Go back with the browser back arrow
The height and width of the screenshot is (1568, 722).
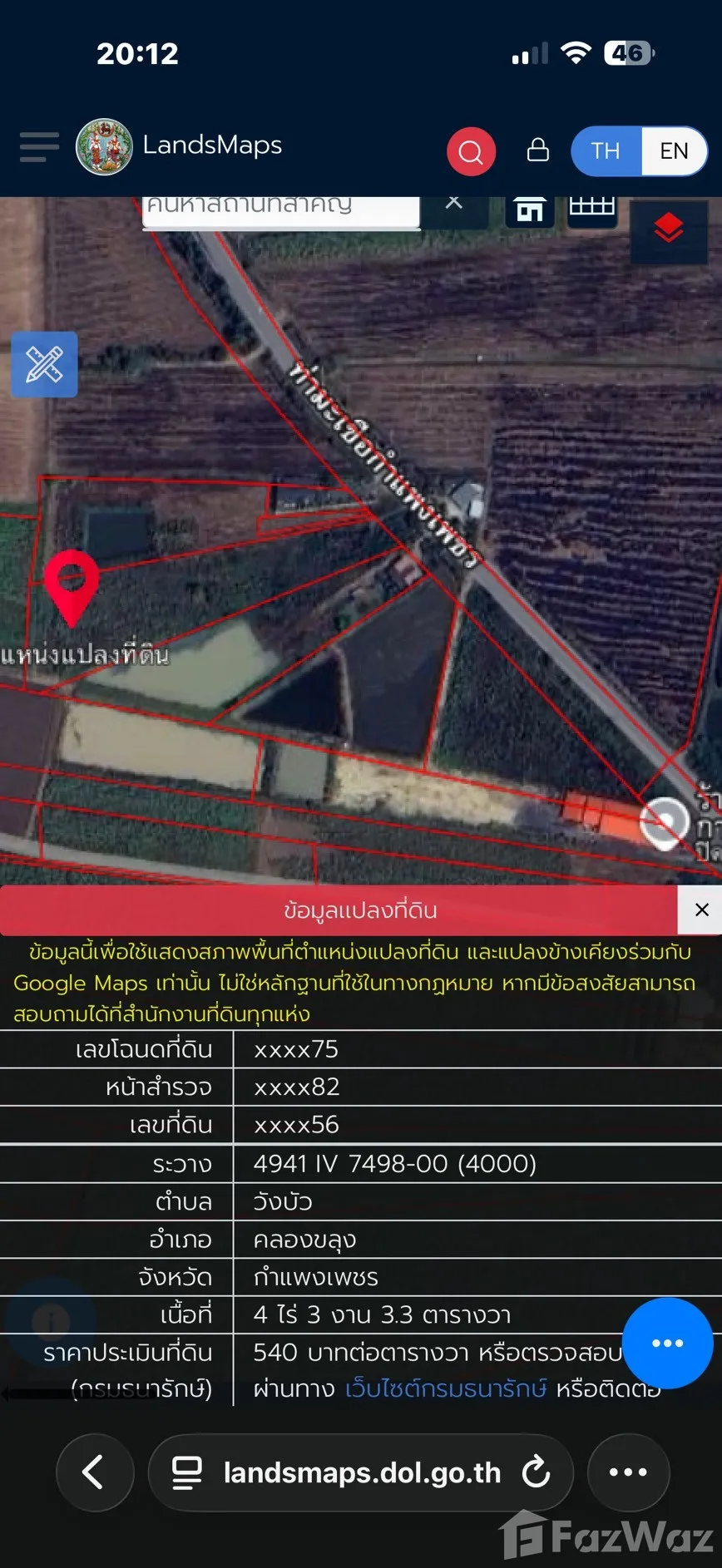tap(94, 1472)
